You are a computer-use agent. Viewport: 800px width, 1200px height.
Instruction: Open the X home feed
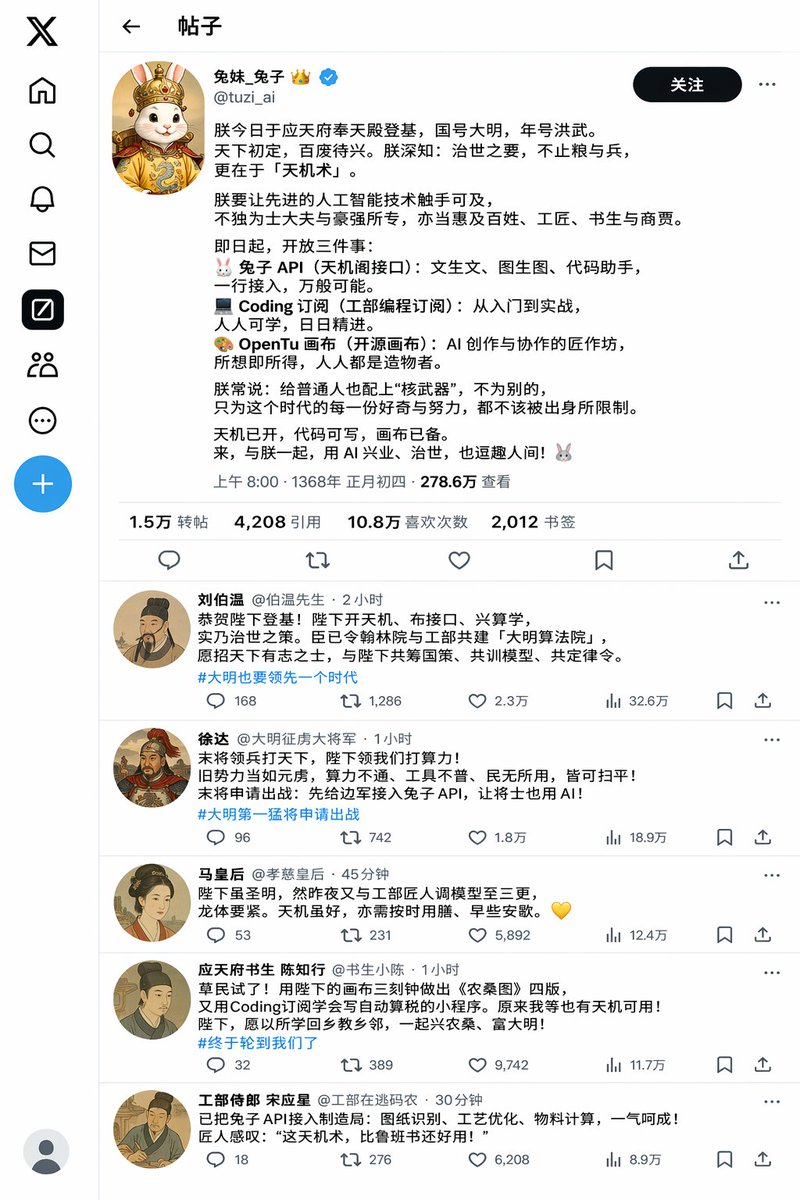pyautogui.click(x=42, y=91)
